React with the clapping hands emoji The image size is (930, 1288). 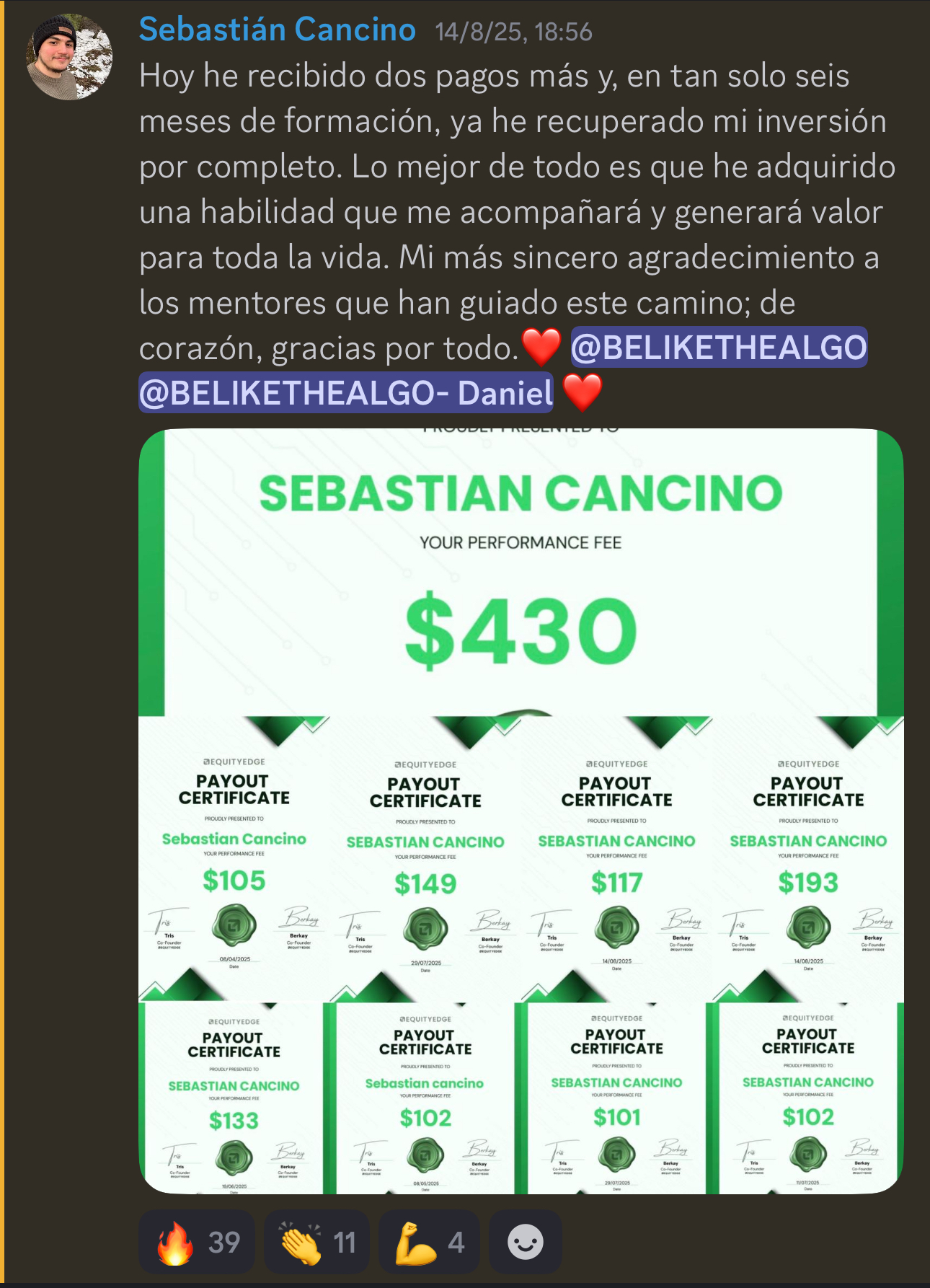click(x=317, y=1242)
